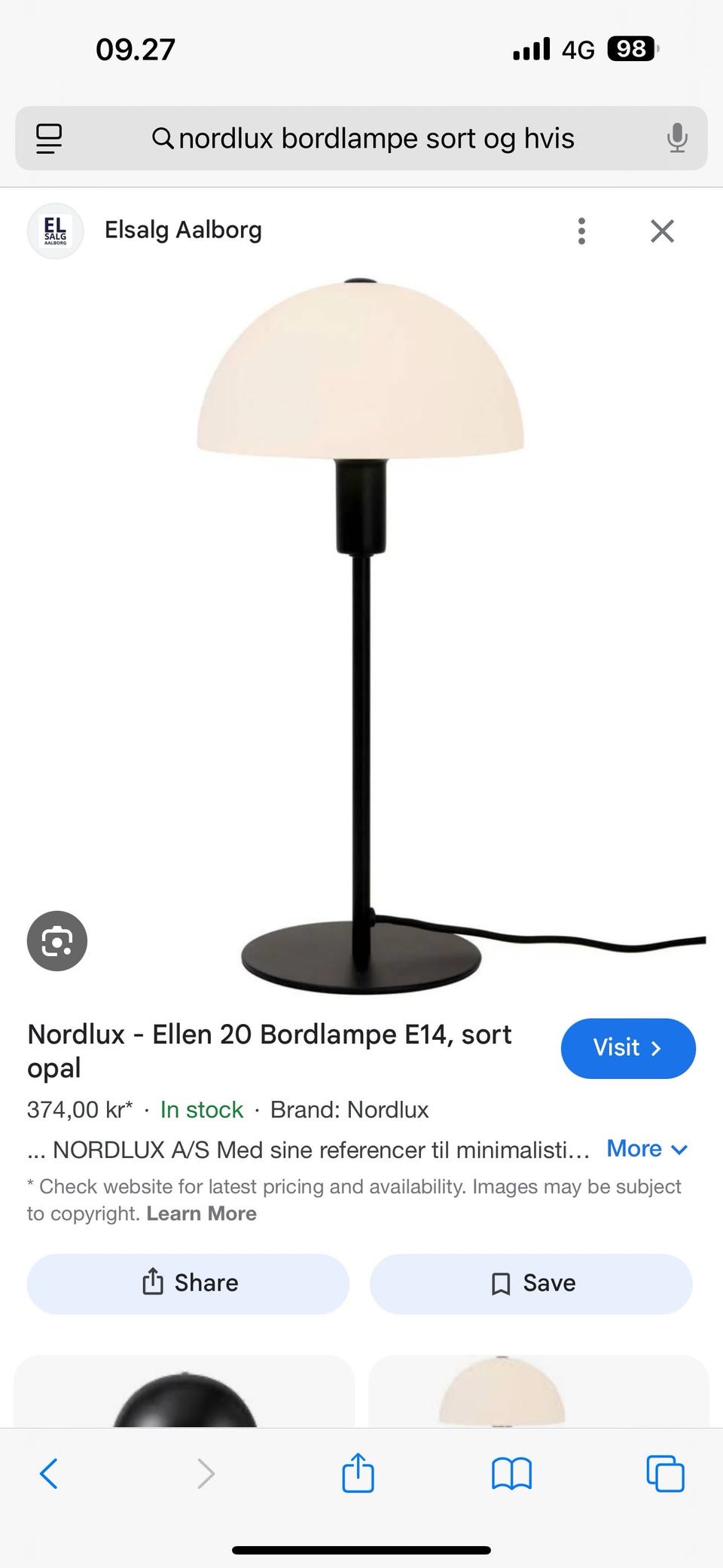Search this lamp image with Lens
723x1568 pixels.
coord(57,941)
